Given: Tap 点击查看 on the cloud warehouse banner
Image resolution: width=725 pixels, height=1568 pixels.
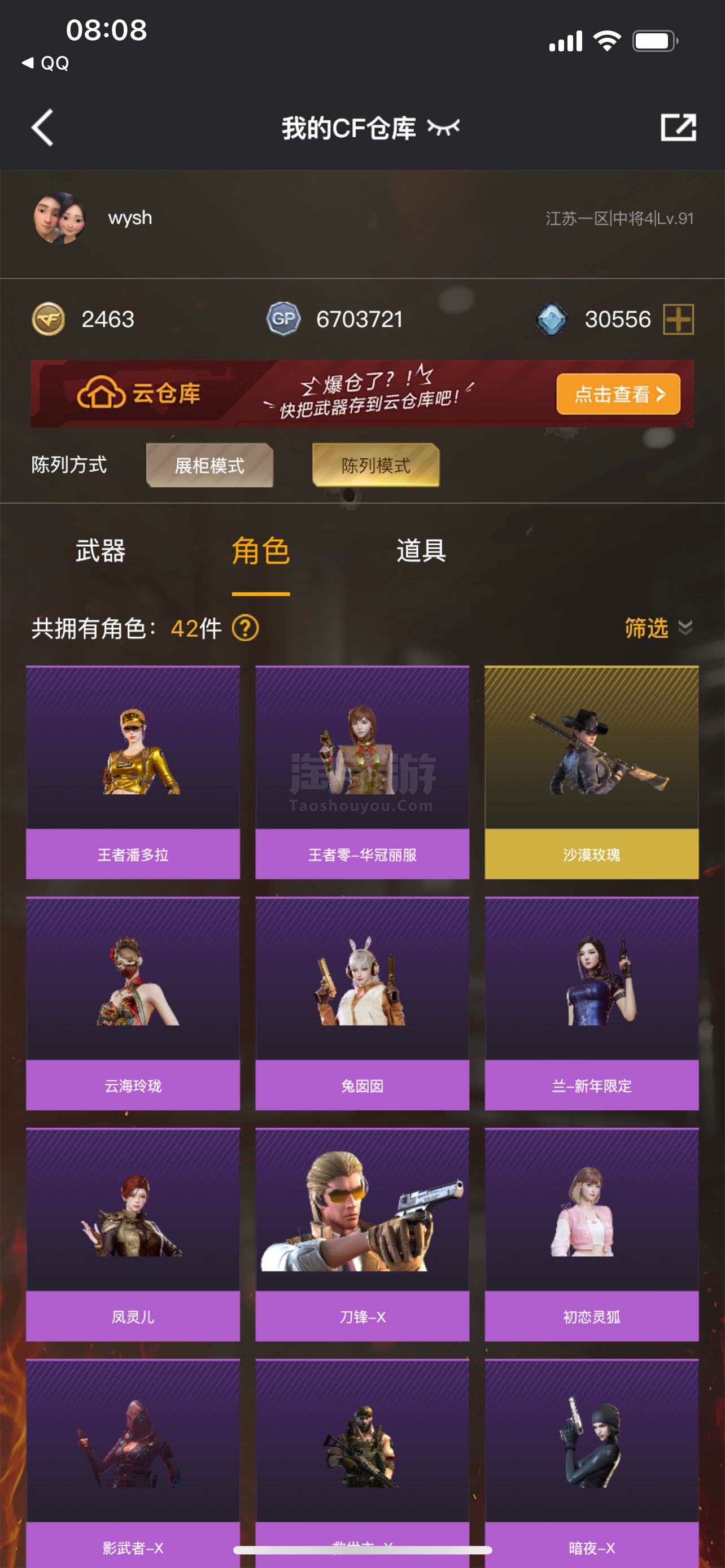Looking at the screenshot, I should click(x=618, y=394).
